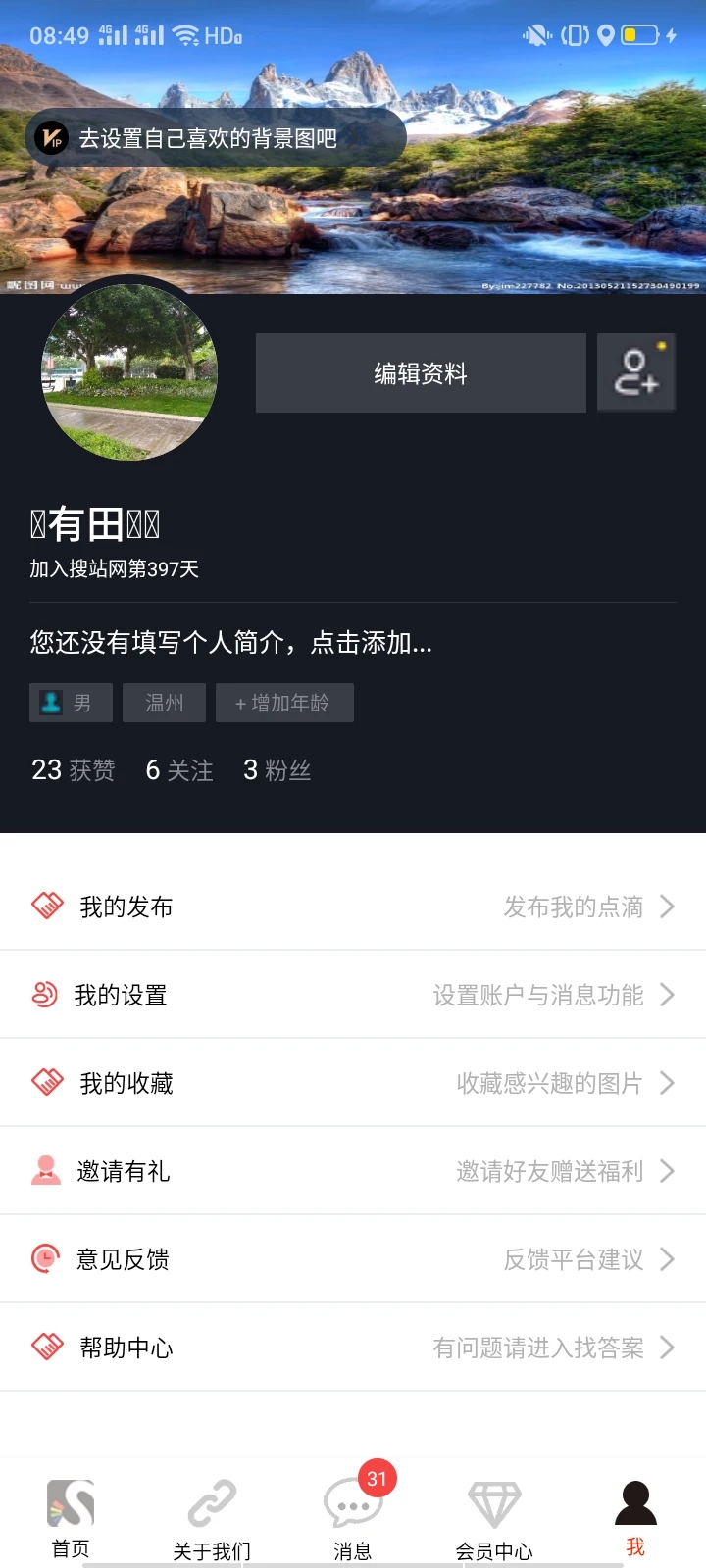The width and height of the screenshot is (706, 1568).
Task: Expand 发布我的点滴 with its chevron
Action: tap(668, 906)
